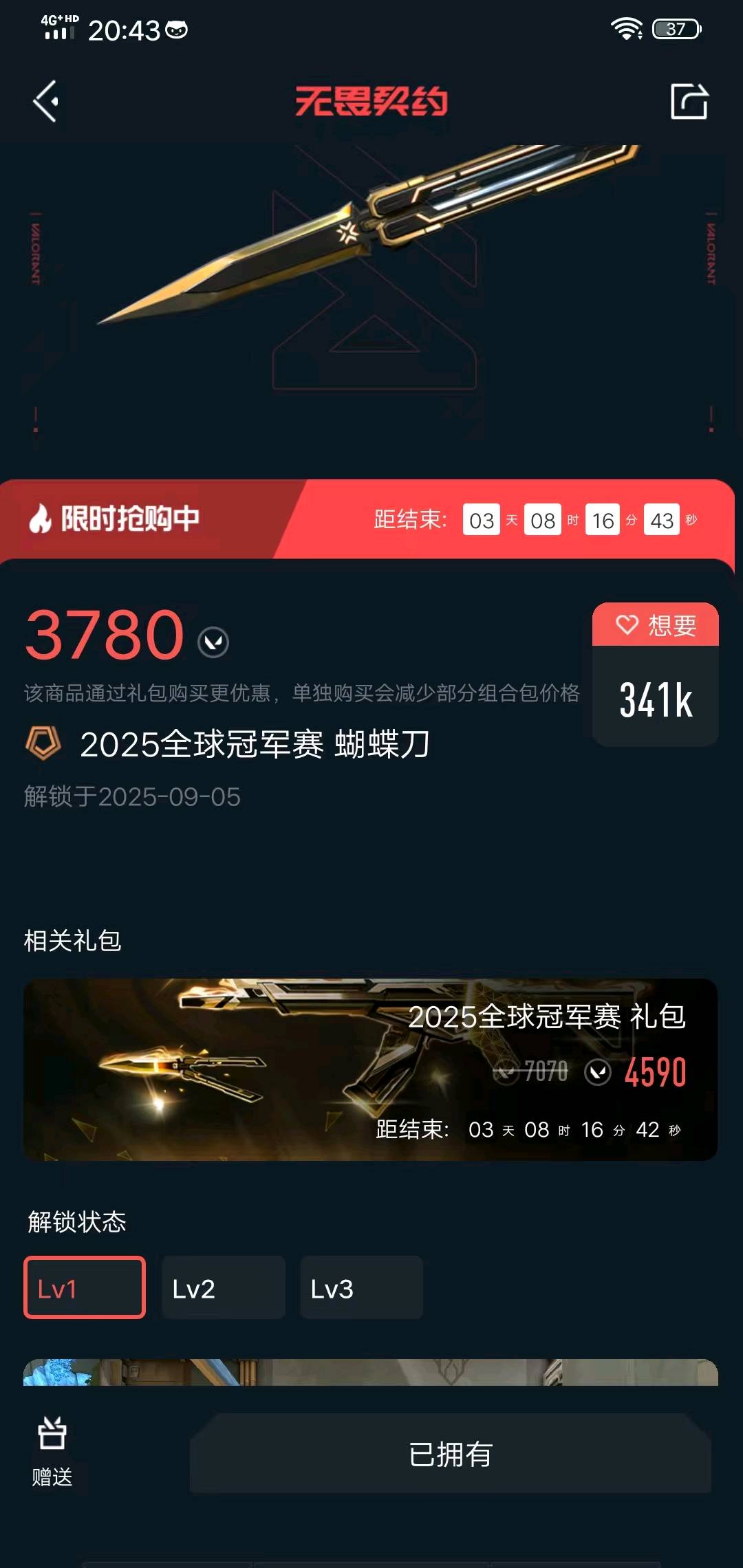The height and width of the screenshot is (1568, 743).
Task: Tap the 已拥有 owned button
Action: 450,1454
